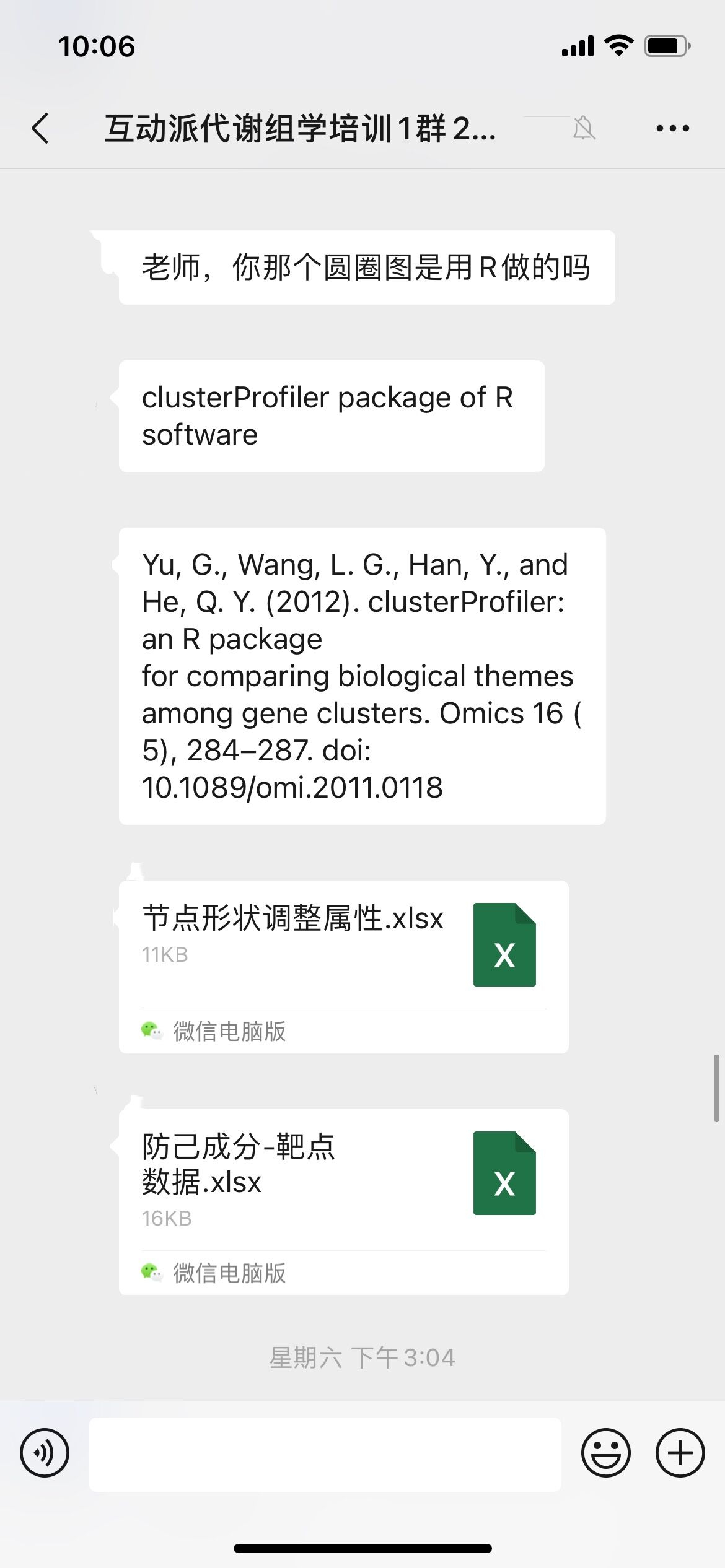Viewport: 725px width, 1568px height.
Task: Switch to voice message input
Action: point(45,1453)
